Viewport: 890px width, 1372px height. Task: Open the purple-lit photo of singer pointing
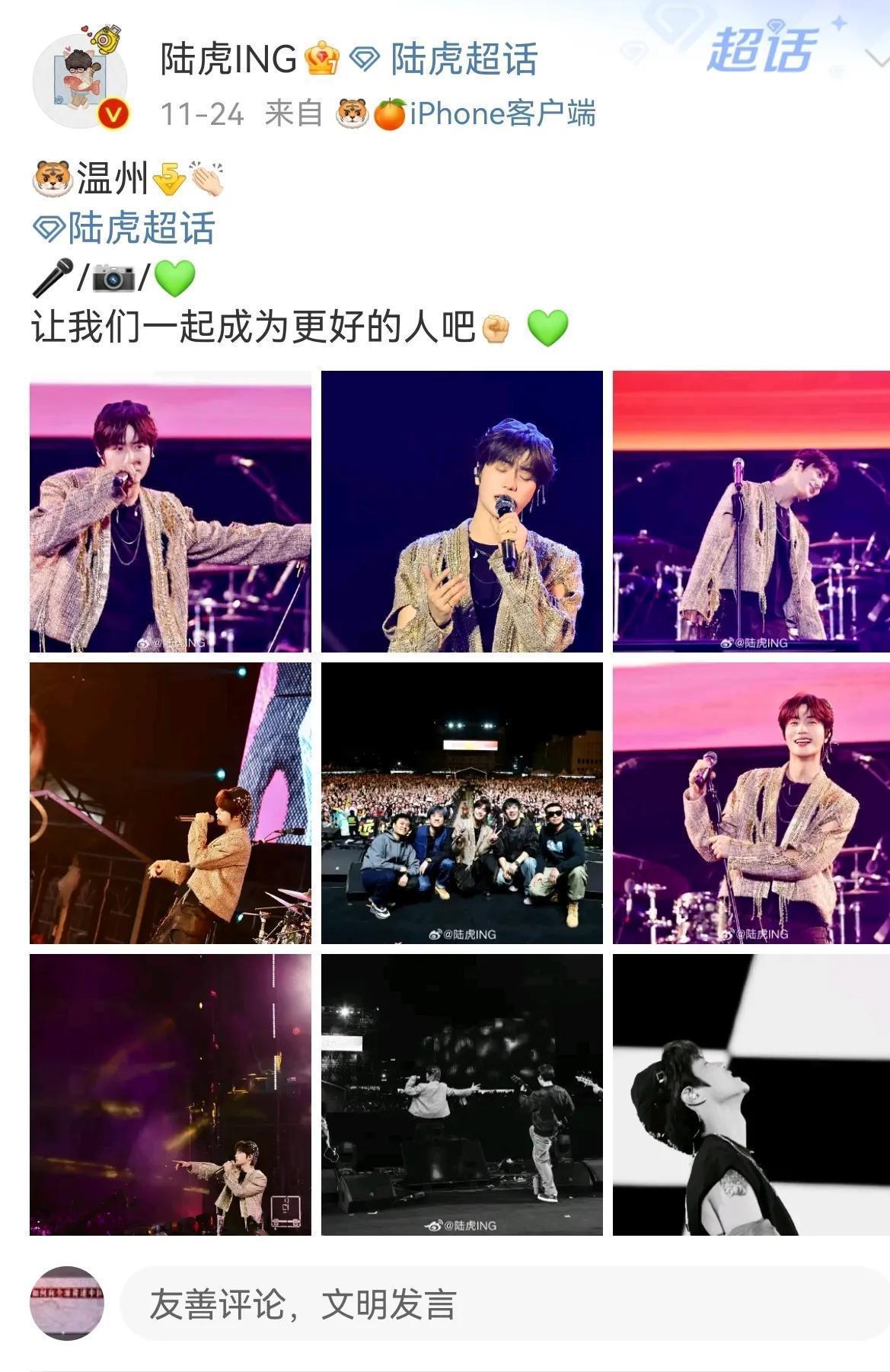(x=170, y=1094)
